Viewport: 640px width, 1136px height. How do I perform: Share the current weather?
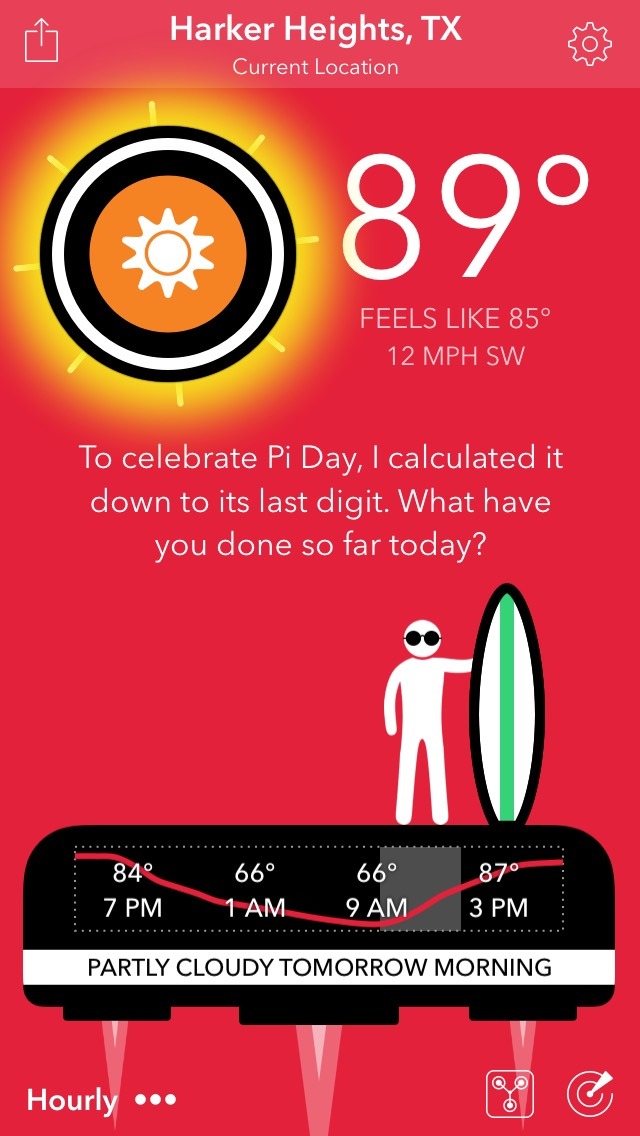(x=42, y=42)
